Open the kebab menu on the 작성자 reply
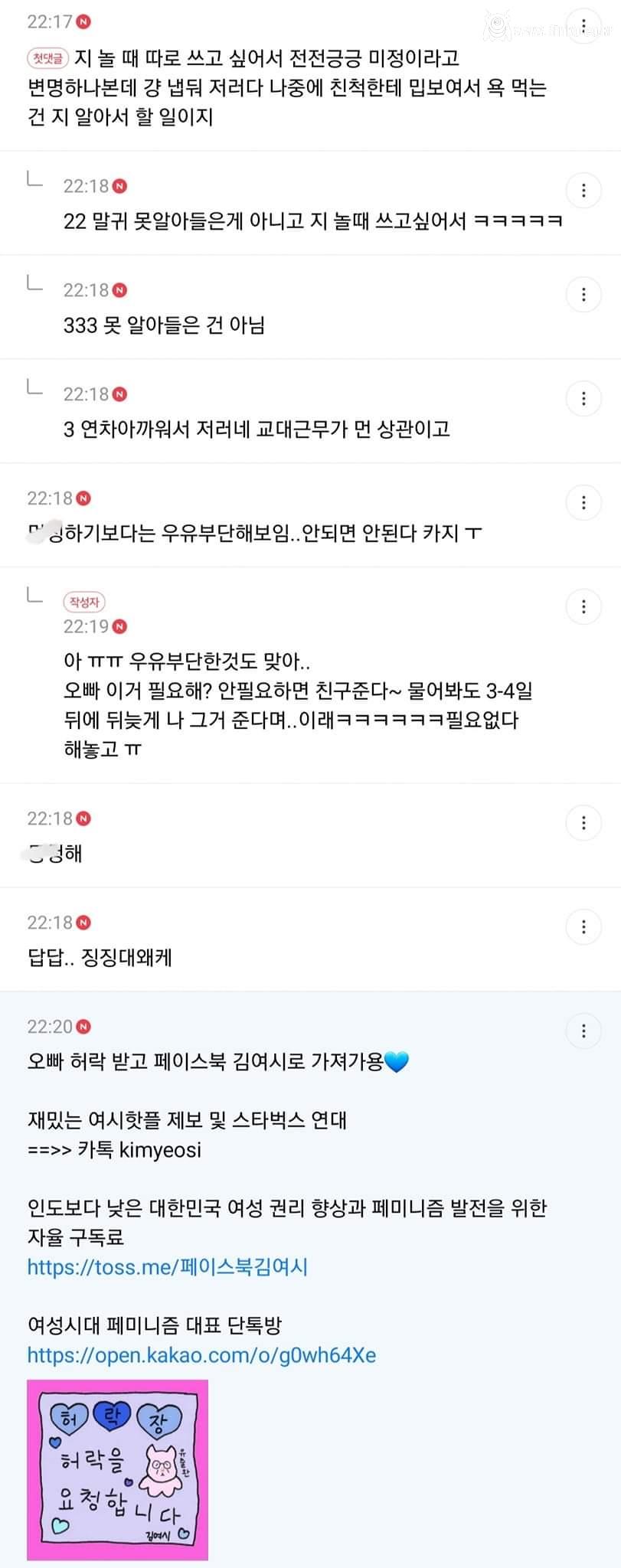This screenshot has height=1568, width=621. point(584,606)
